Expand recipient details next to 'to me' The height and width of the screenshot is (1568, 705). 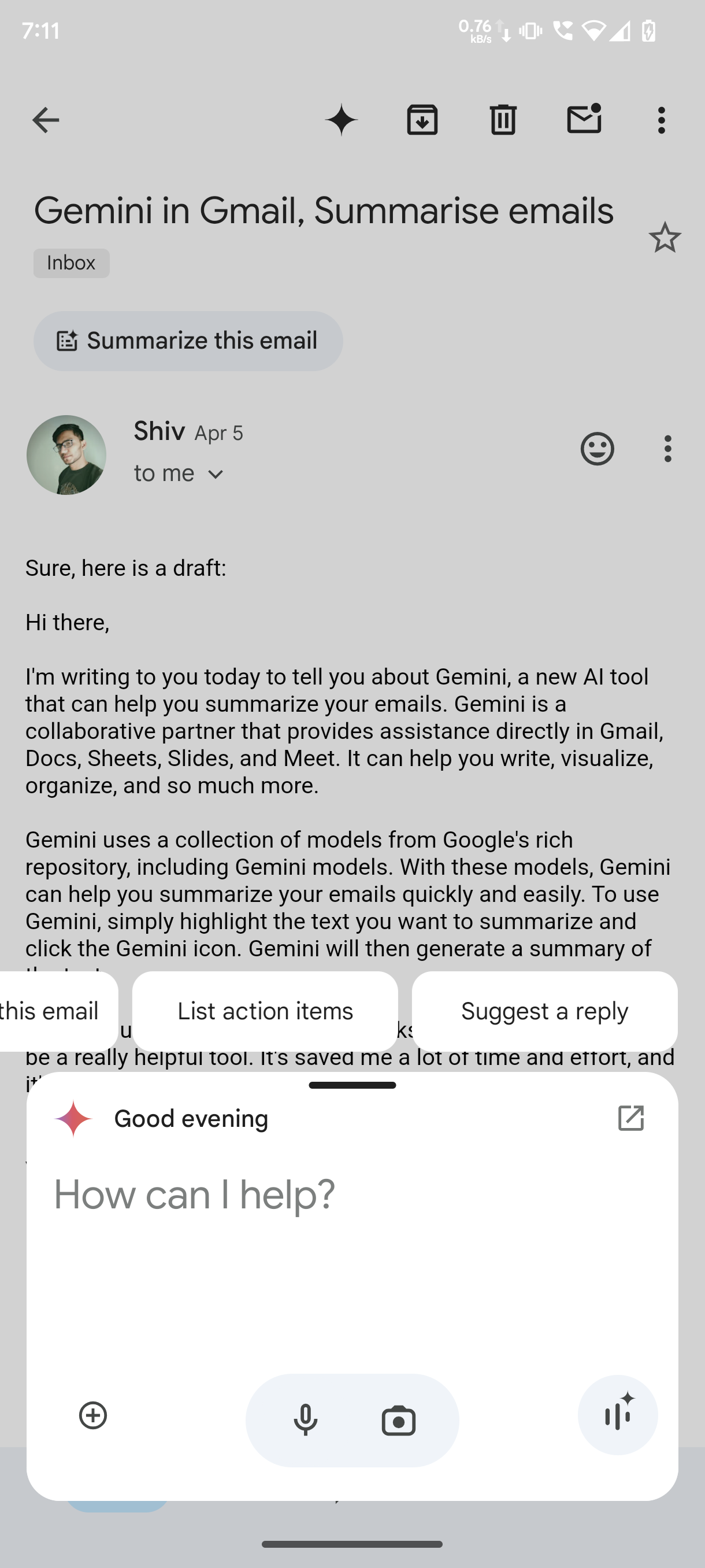pos(216,474)
